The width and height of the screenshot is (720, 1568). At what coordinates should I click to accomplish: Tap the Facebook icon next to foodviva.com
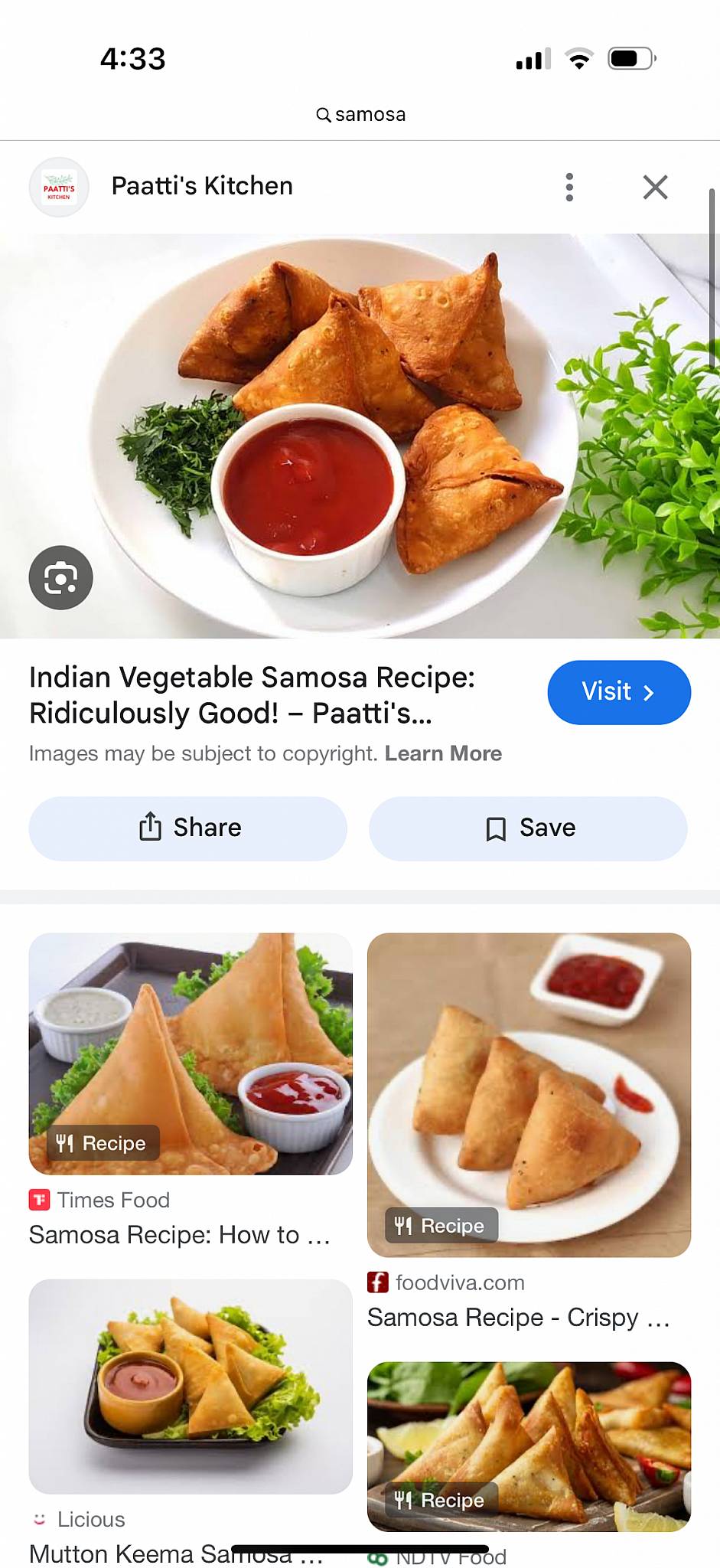[x=378, y=1282]
